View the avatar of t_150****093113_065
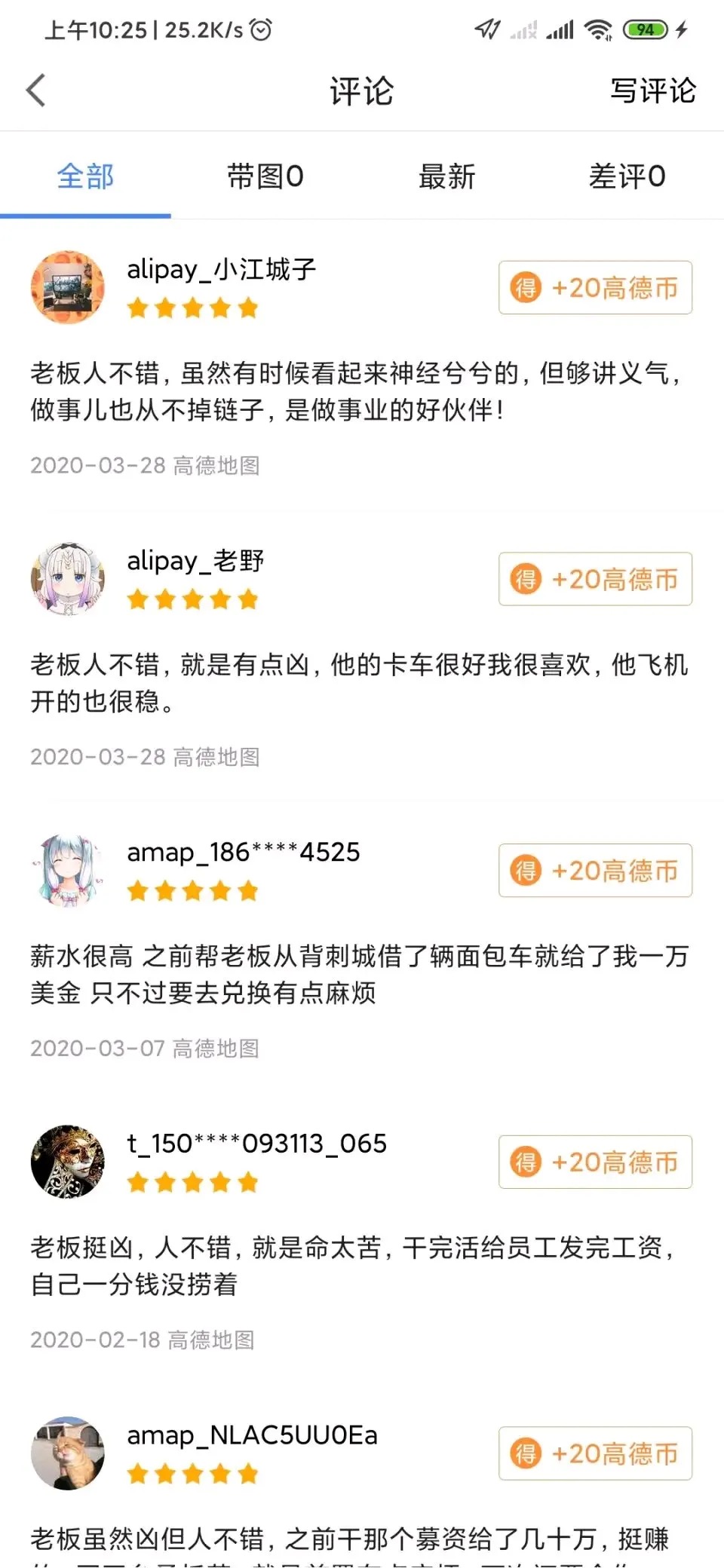Viewport: 724px width, 1568px height. [68, 1162]
